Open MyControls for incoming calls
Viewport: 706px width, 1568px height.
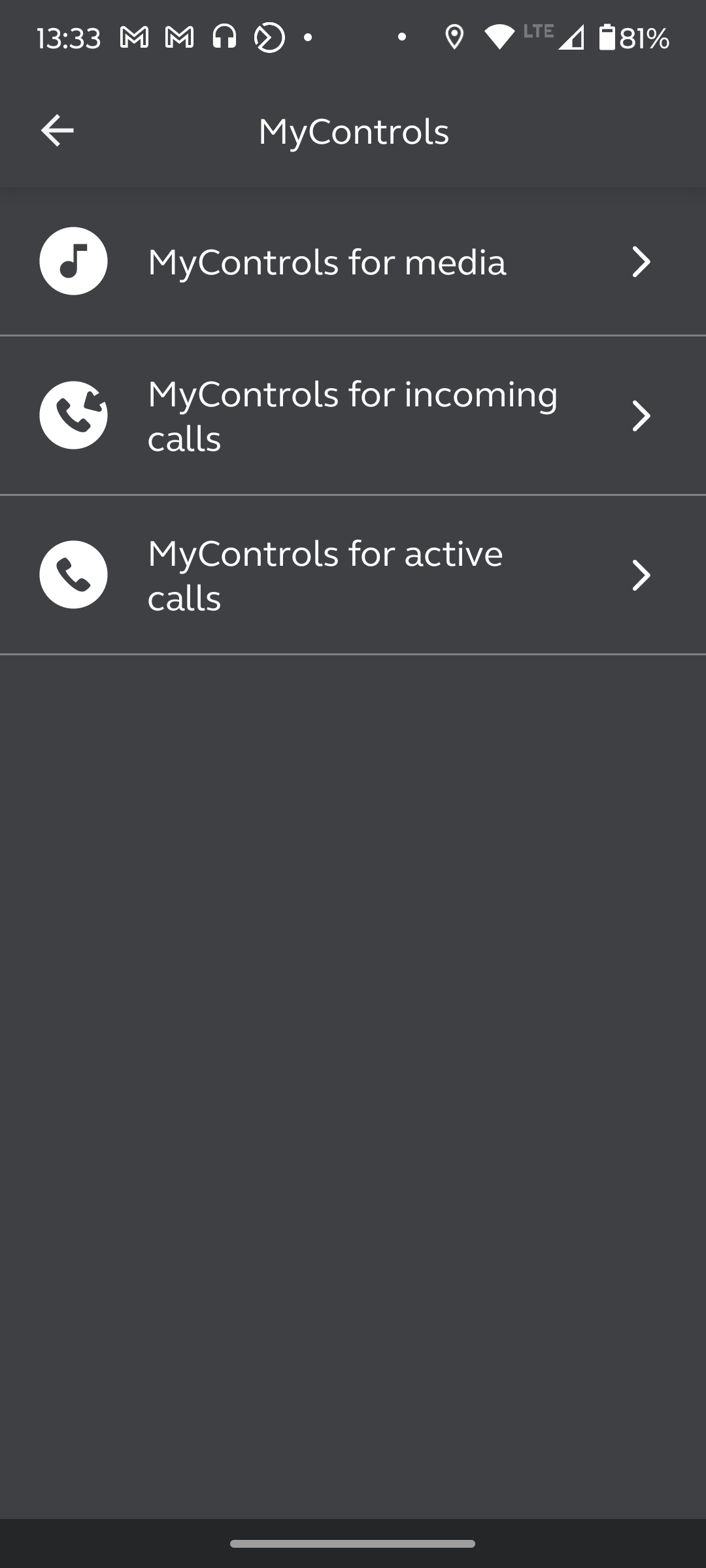click(x=353, y=416)
